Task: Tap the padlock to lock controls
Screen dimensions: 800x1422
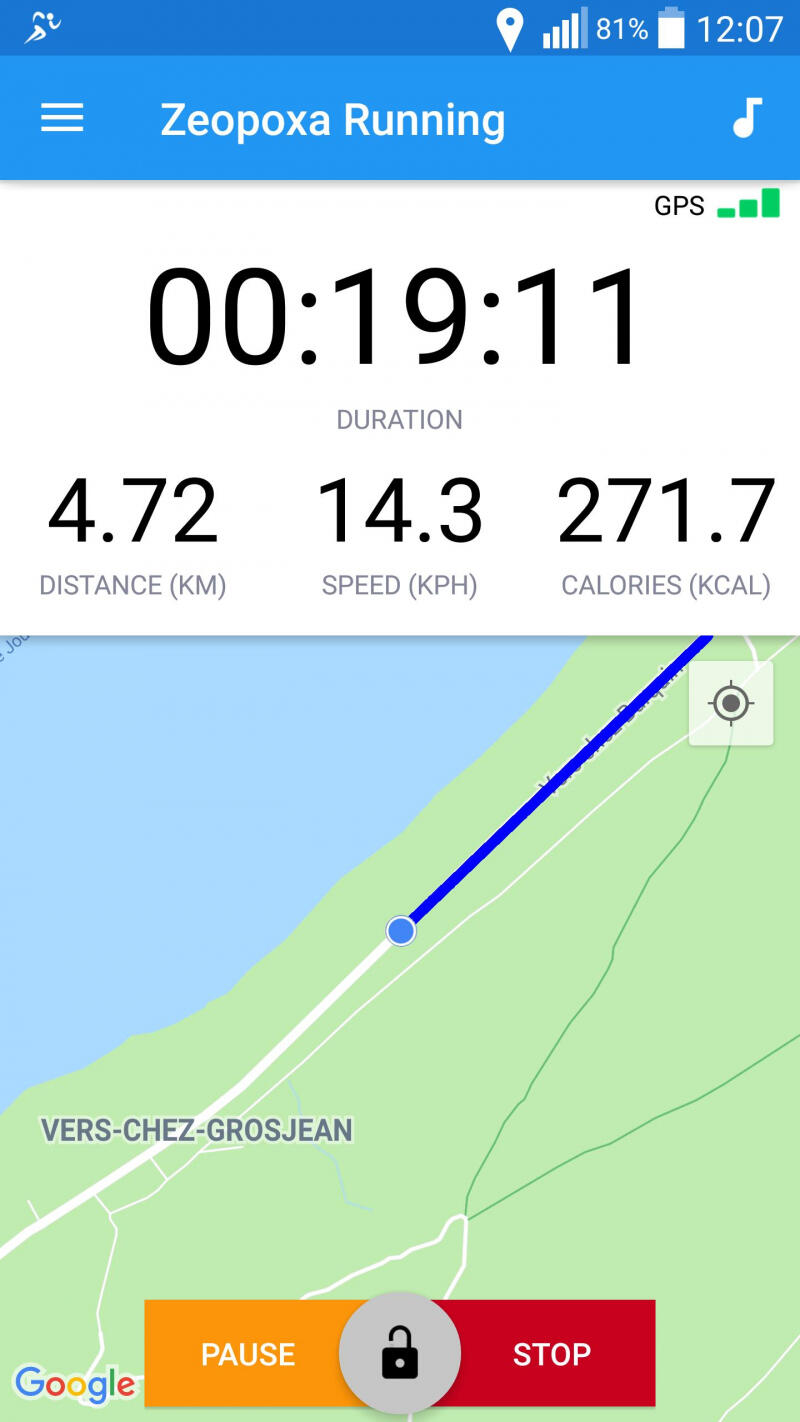Action: click(400, 1353)
